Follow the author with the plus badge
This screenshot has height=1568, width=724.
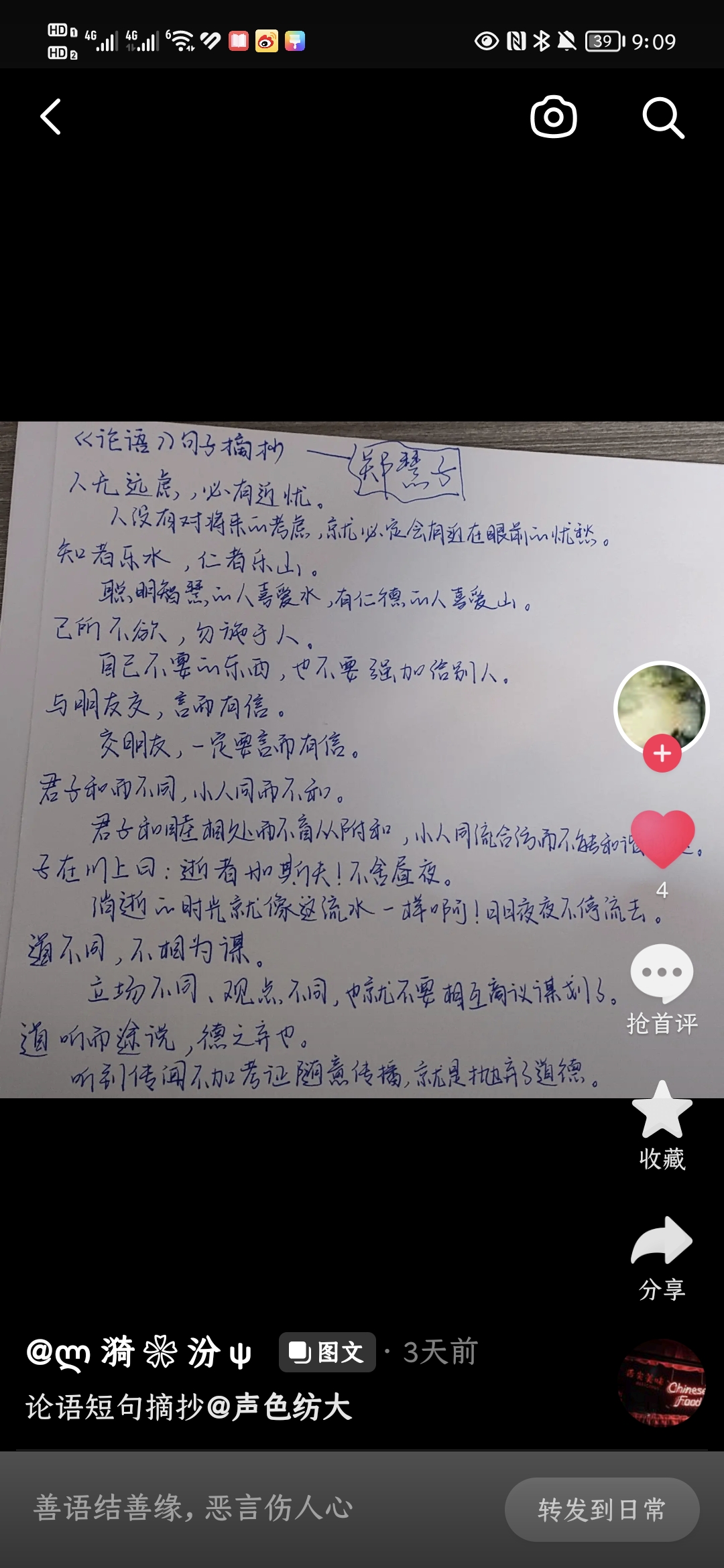point(662,753)
